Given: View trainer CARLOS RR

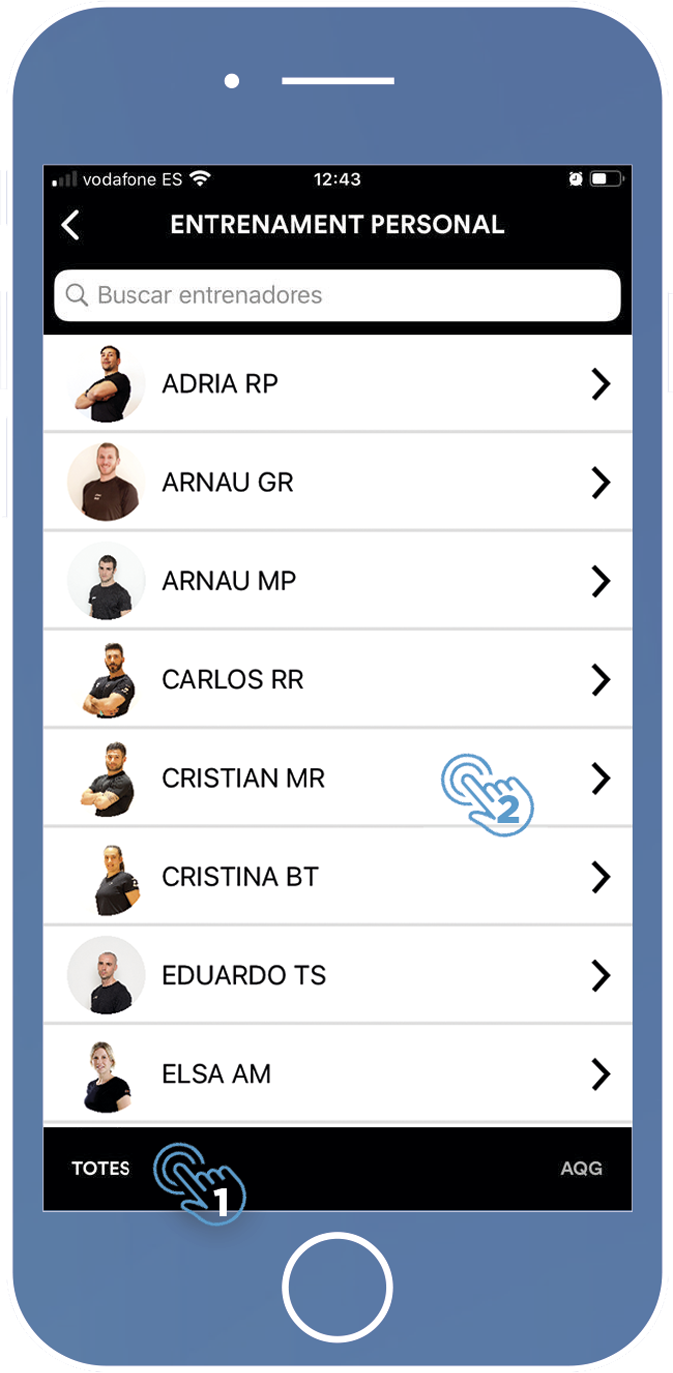Looking at the screenshot, I should pos(338,679).
